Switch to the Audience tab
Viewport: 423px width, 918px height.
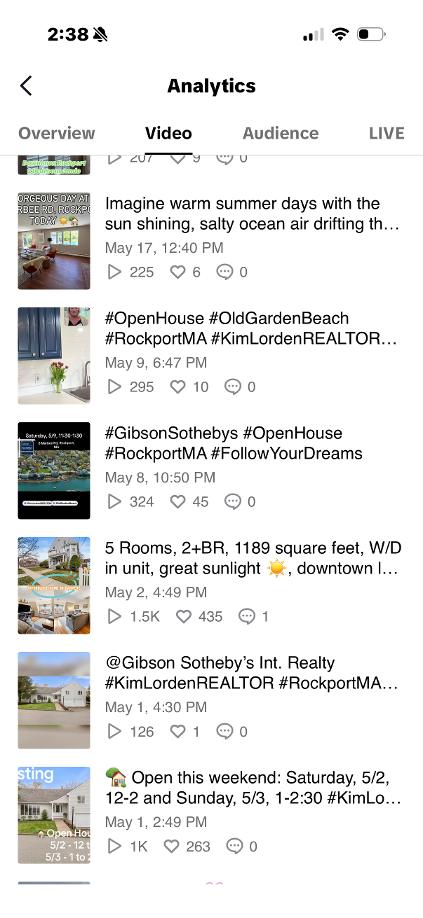click(280, 133)
